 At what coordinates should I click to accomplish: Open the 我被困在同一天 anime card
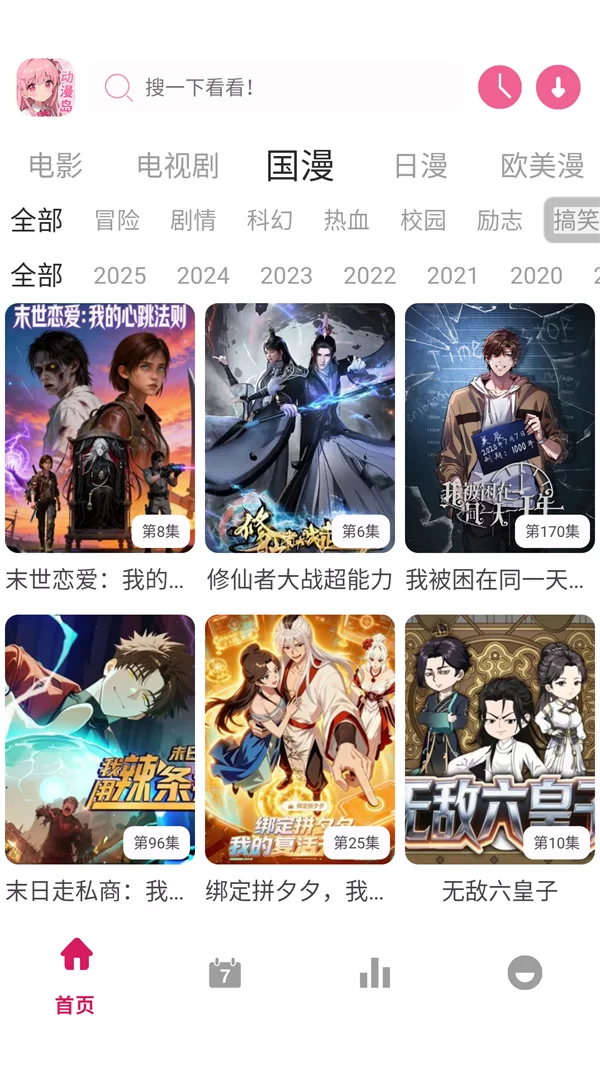(x=500, y=428)
